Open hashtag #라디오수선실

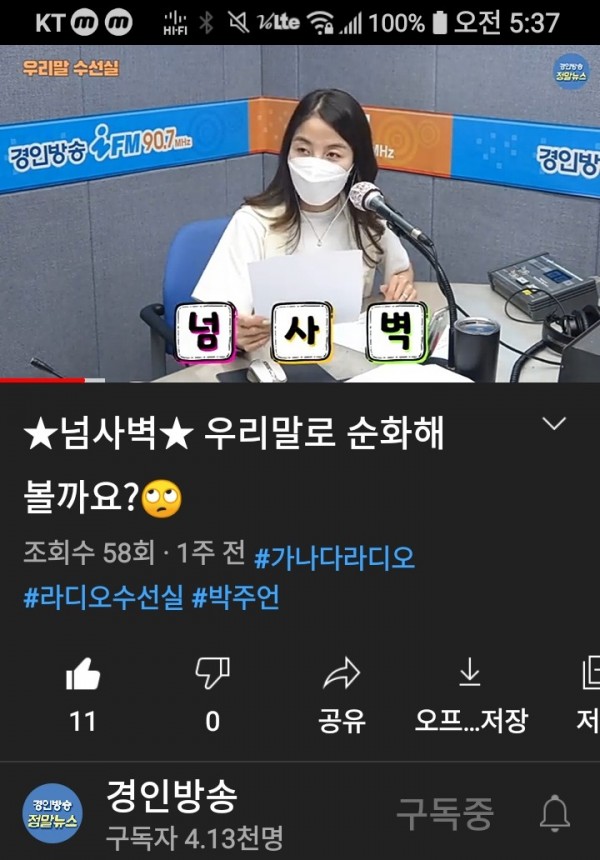103,598
